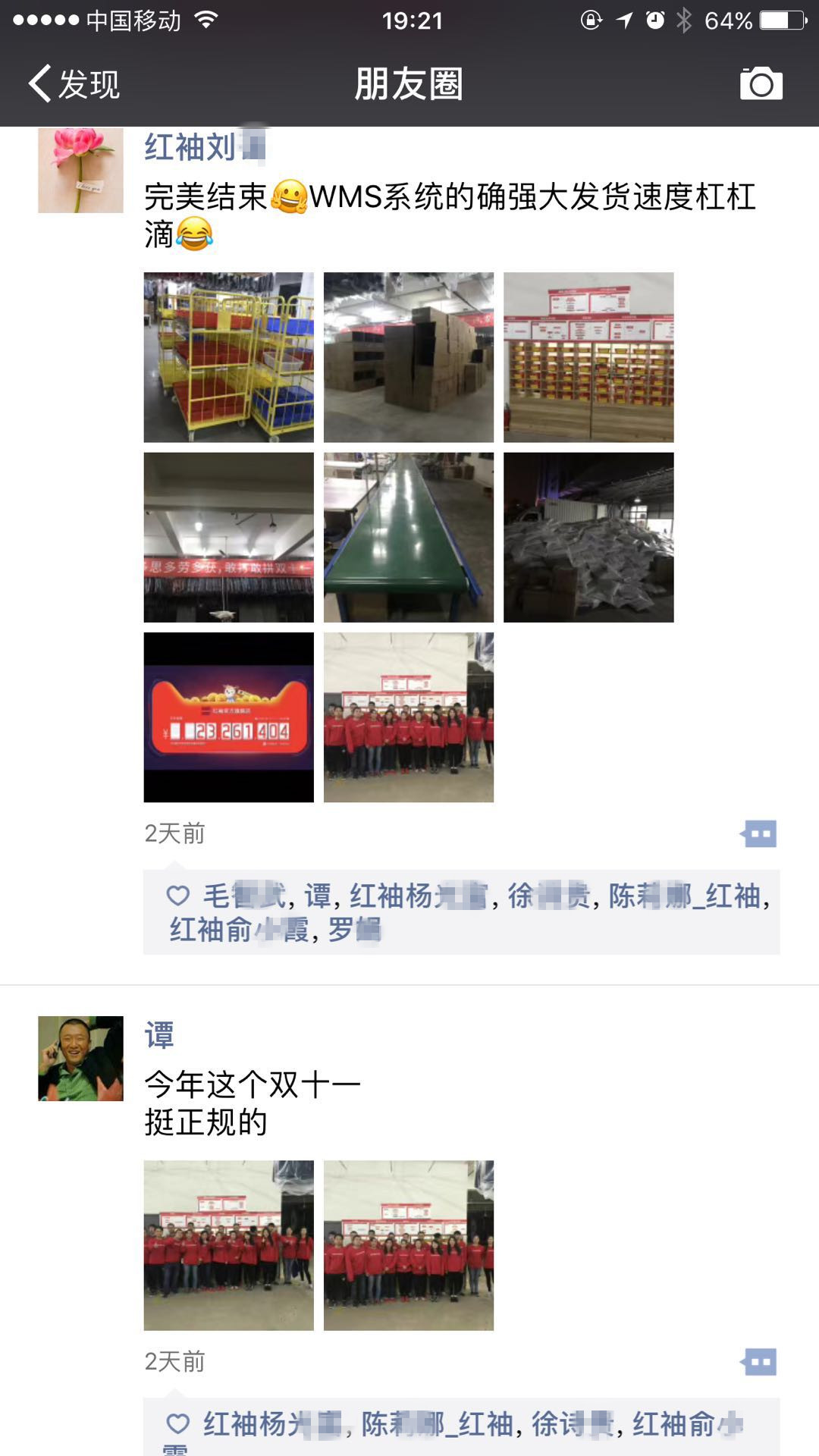View the red banner warehouse photo
The image size is (819, 1456).
(228, 537)
